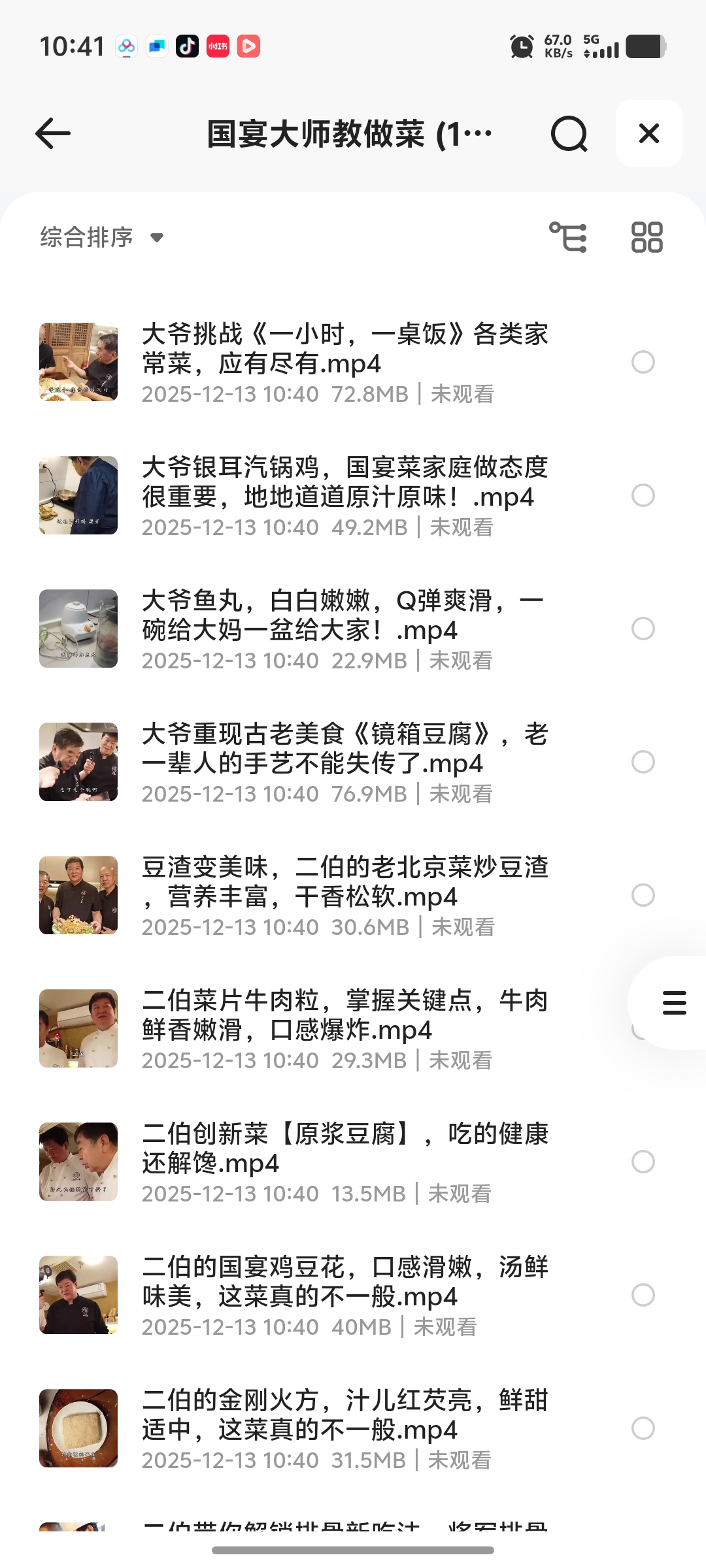706x1568 pixels.
Task: Close the folder with the X button
Action: pos(648,134)
